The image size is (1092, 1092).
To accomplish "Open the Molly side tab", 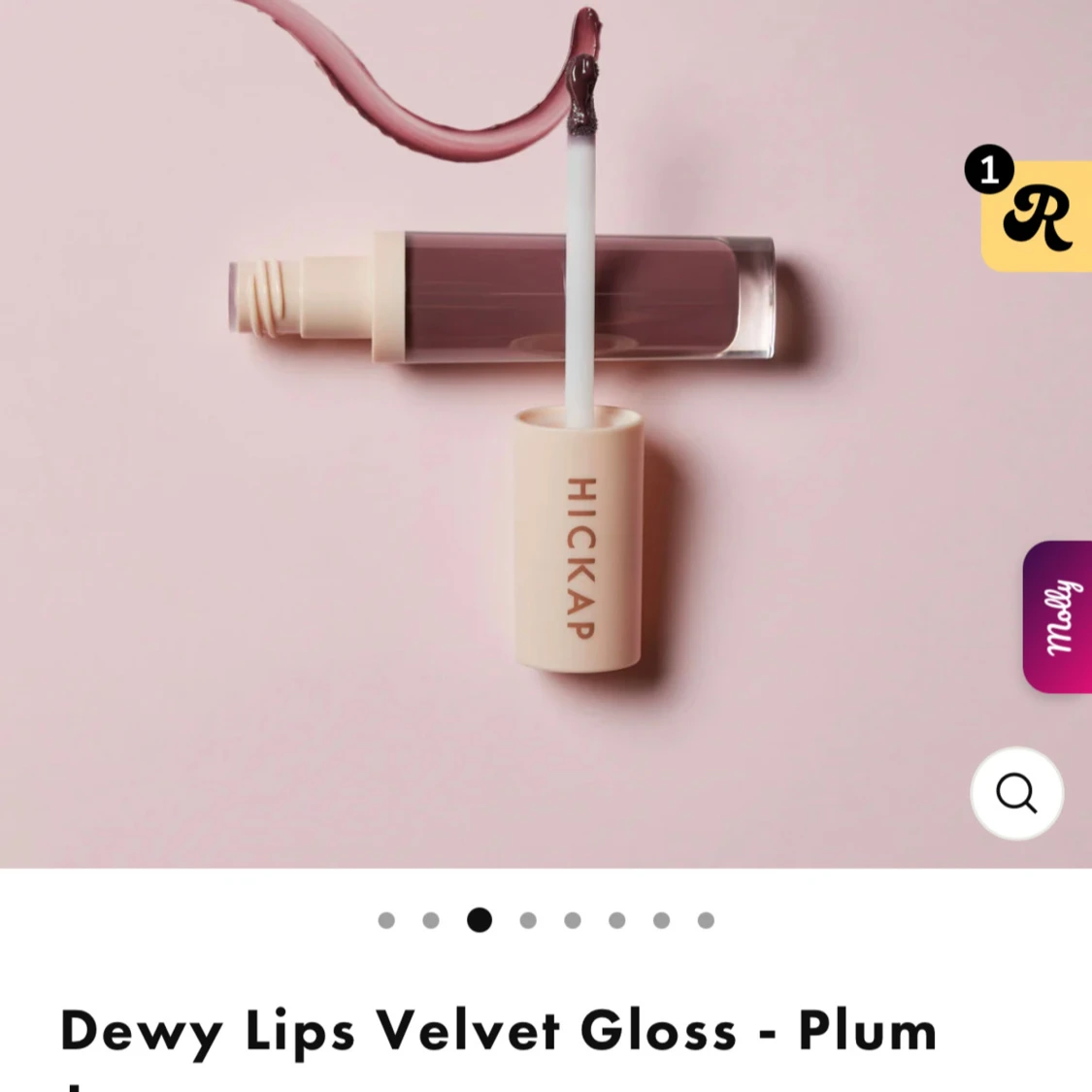I will [1059, 617].
